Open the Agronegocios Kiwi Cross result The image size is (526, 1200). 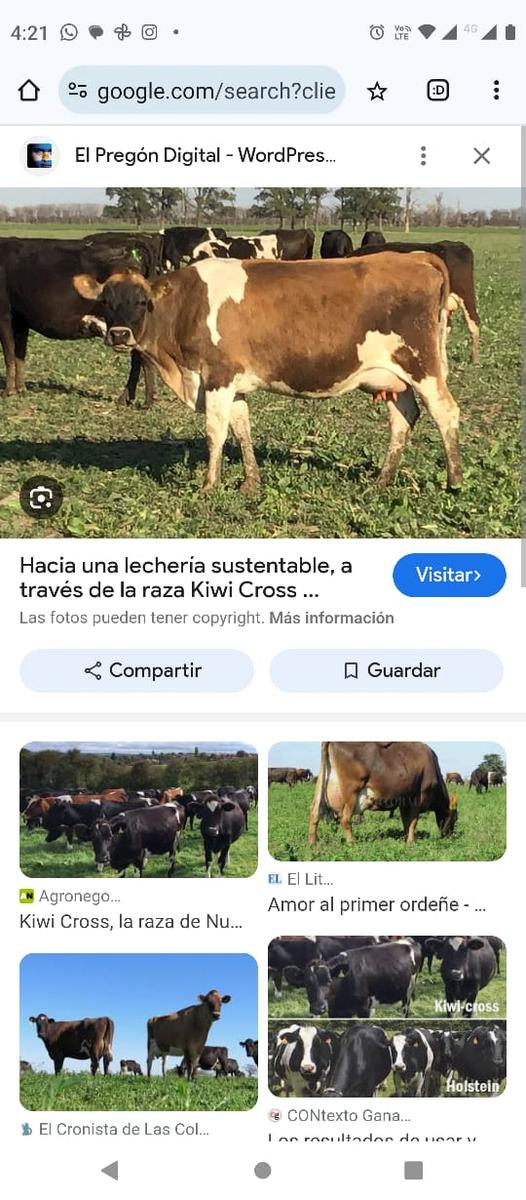coord(138,810)
